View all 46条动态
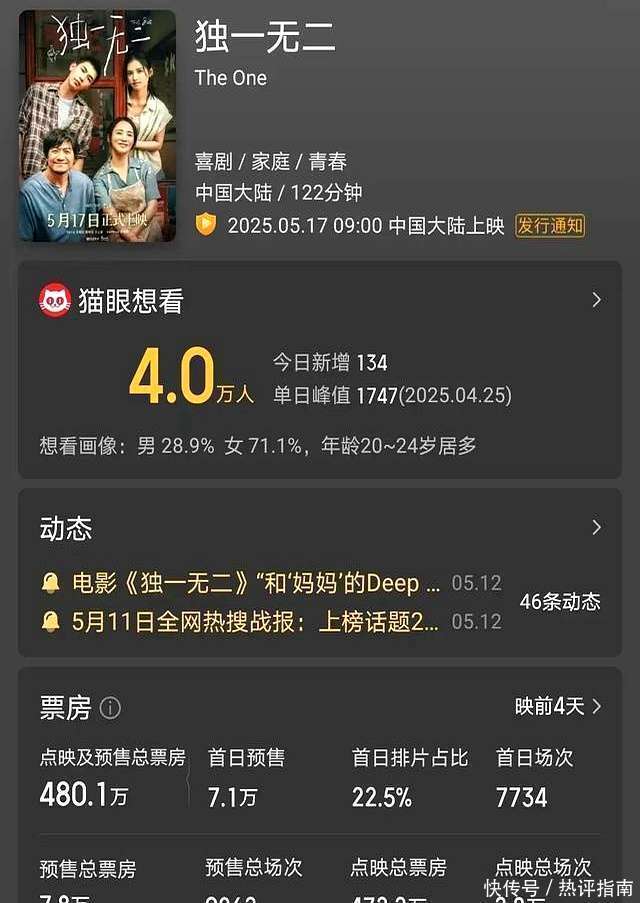Image resolution: width=640 pixels, height=903 pixels. click(x=560, y=601)
